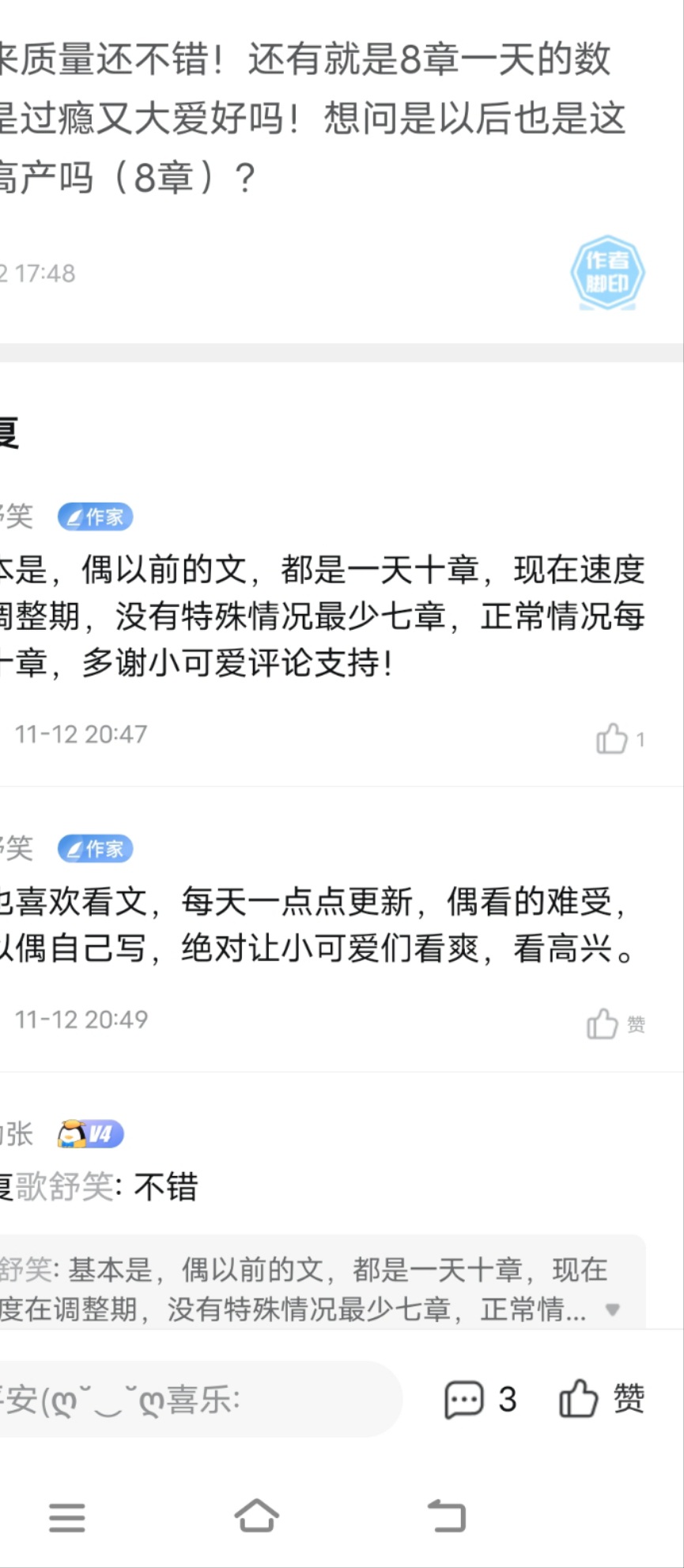Tap the bottom 赞 like button
This screenshot has height=1568, width=684.
[x=602, y=1399]
